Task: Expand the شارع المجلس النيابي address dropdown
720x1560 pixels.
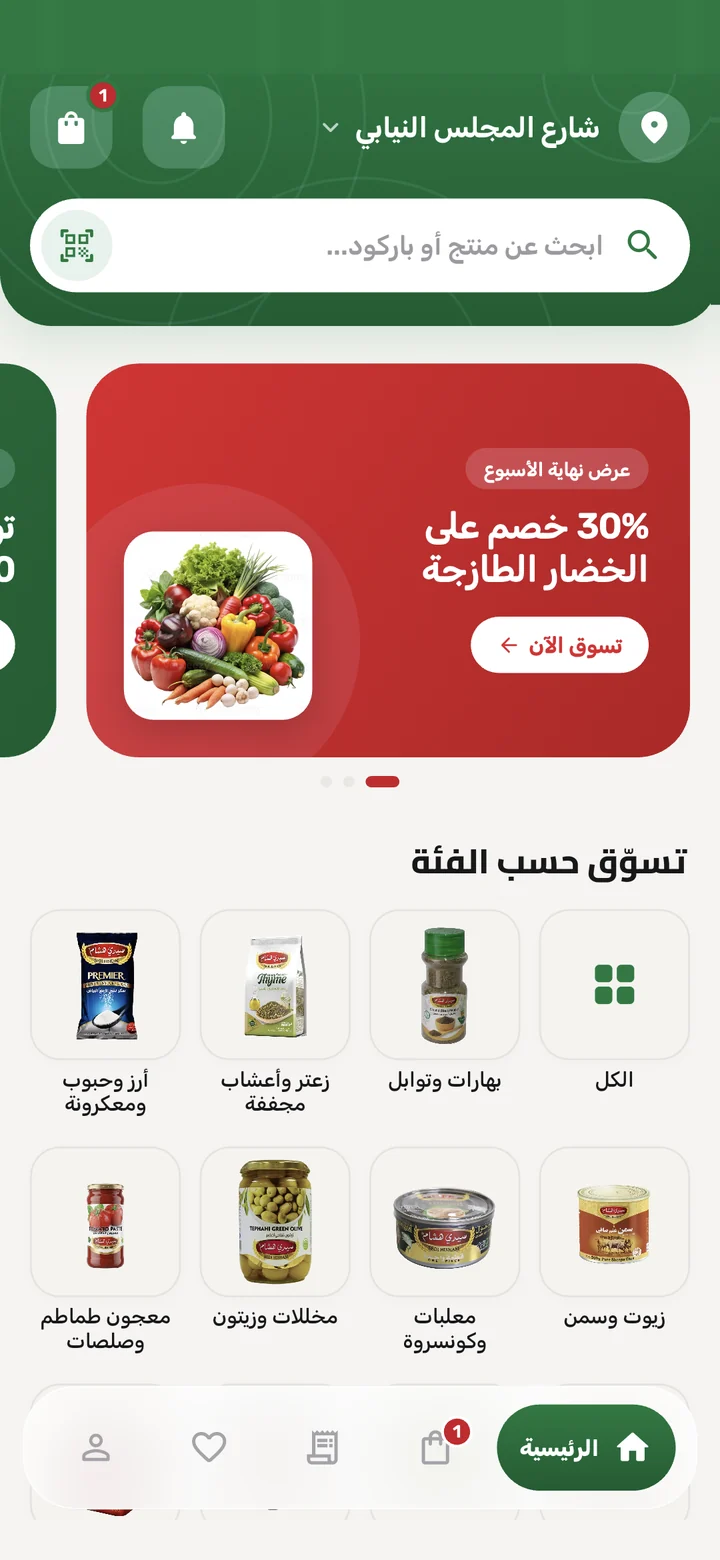Action: (461, 129)
